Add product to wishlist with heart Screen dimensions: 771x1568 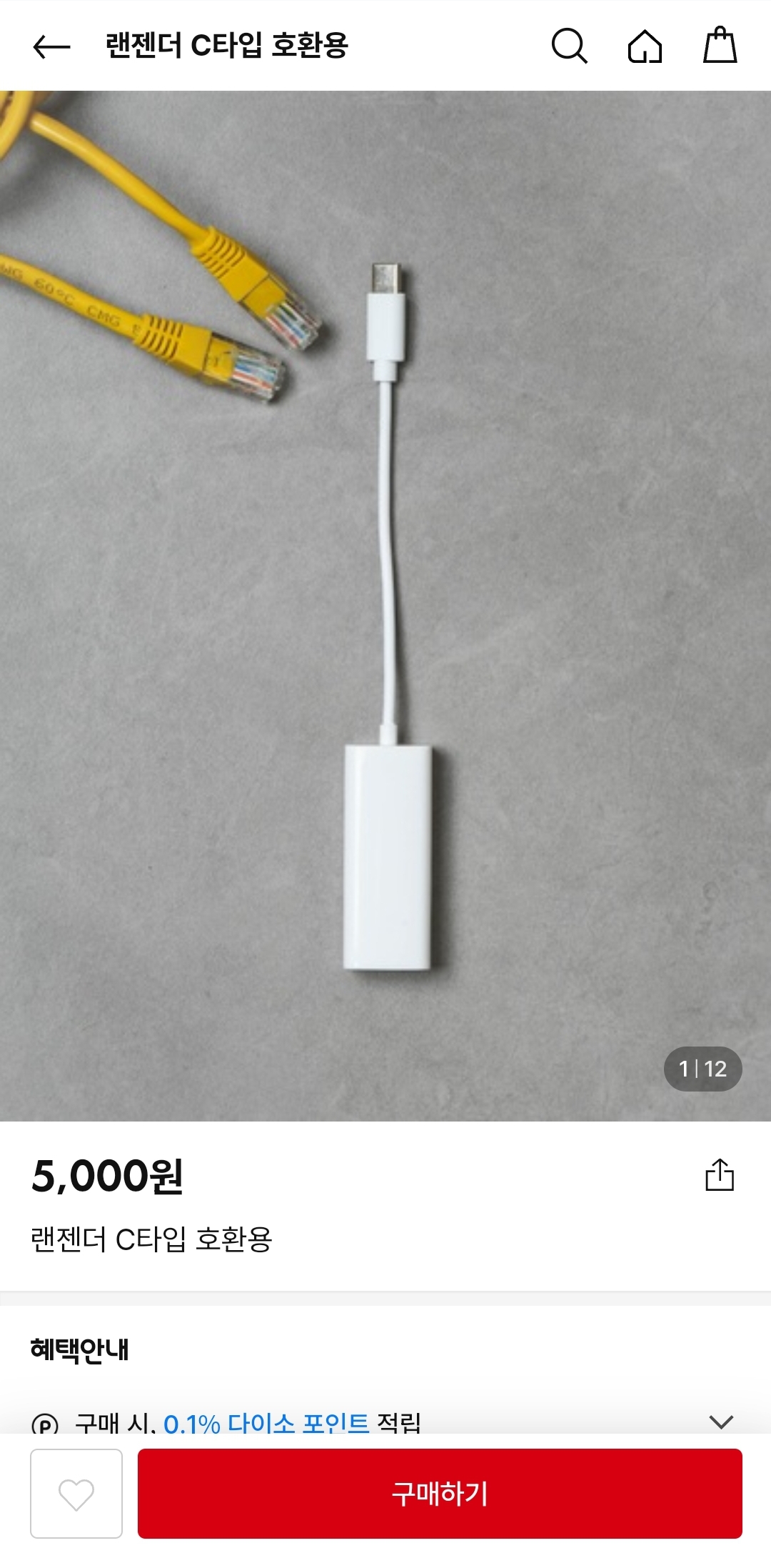tap(76, 1494)
